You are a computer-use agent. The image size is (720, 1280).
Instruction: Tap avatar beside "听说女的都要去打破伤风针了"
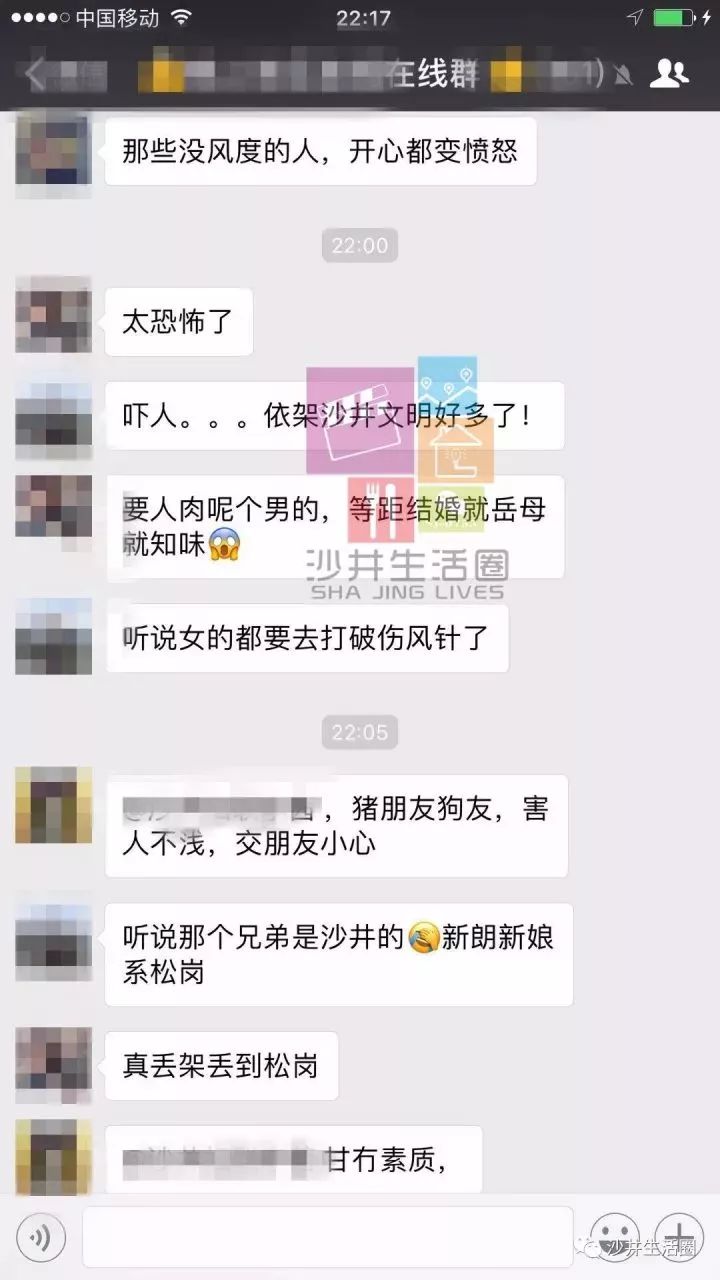coord(53,636)
